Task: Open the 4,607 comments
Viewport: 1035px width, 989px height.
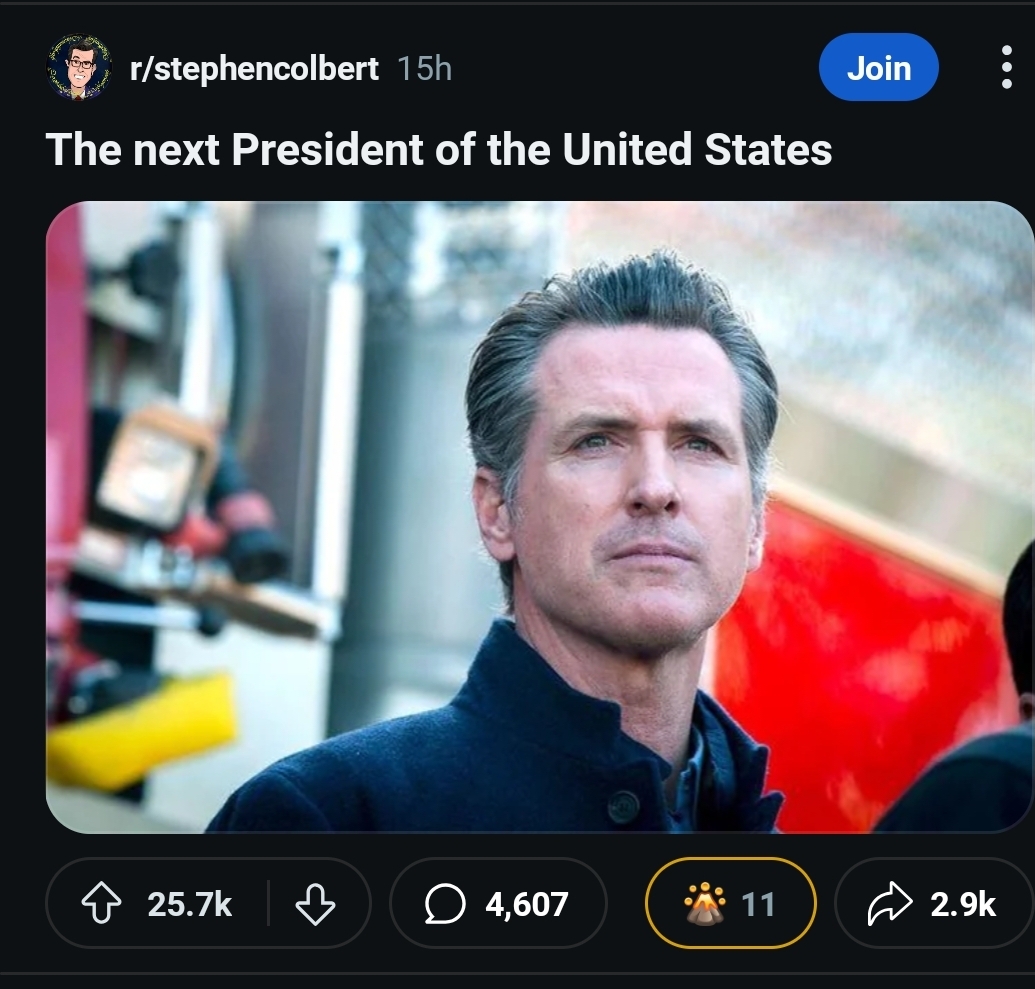Action: point(497,904)
